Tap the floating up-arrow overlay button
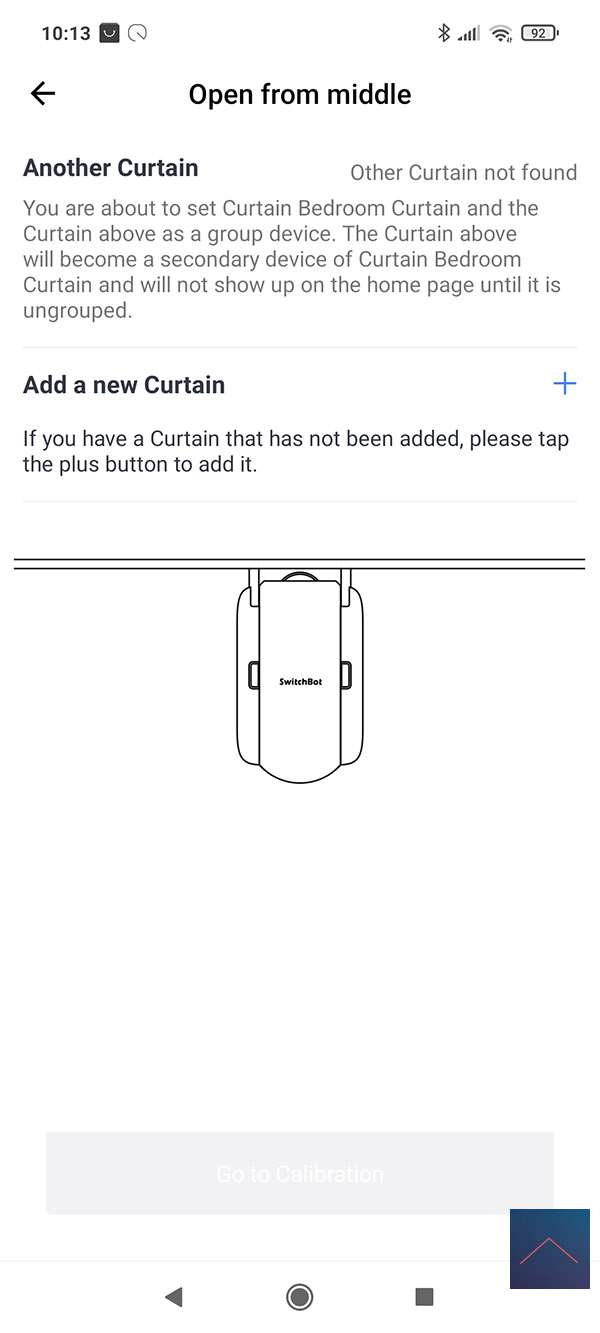Image resolution: width=600 pixels, height=1333 pixels. coord(549,1248)
